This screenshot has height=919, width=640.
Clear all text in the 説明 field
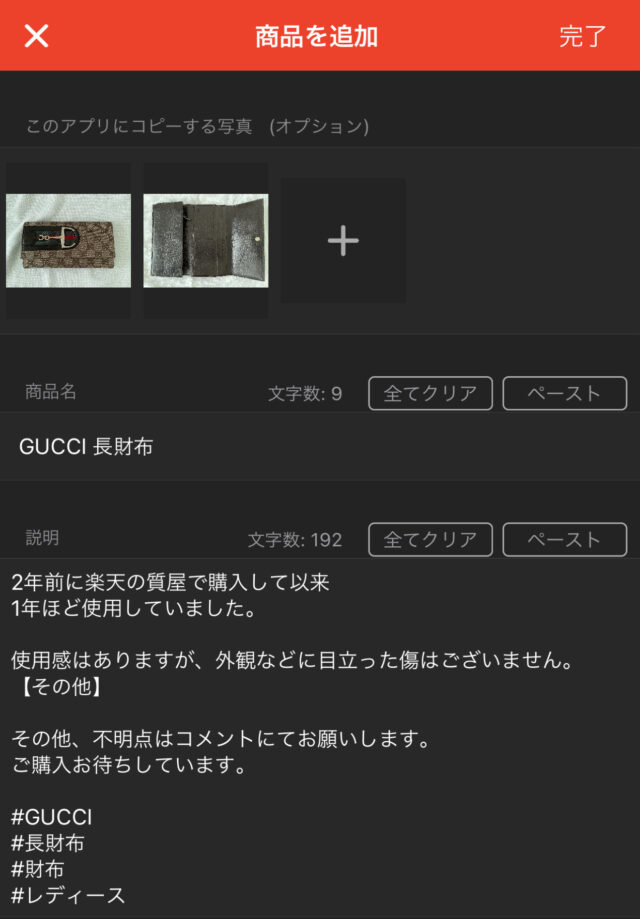(x=430, y=540)
